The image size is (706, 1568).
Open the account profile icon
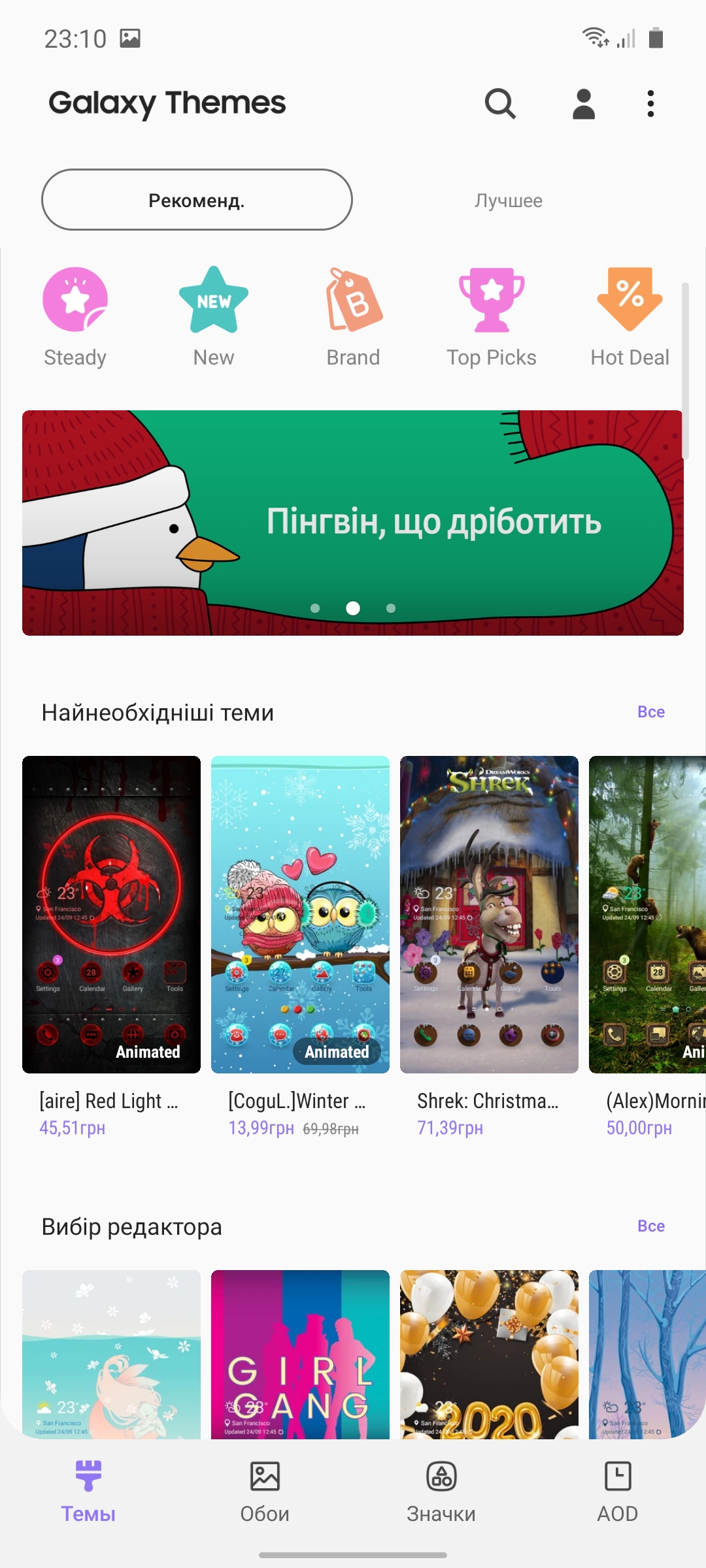pos(583,104)
